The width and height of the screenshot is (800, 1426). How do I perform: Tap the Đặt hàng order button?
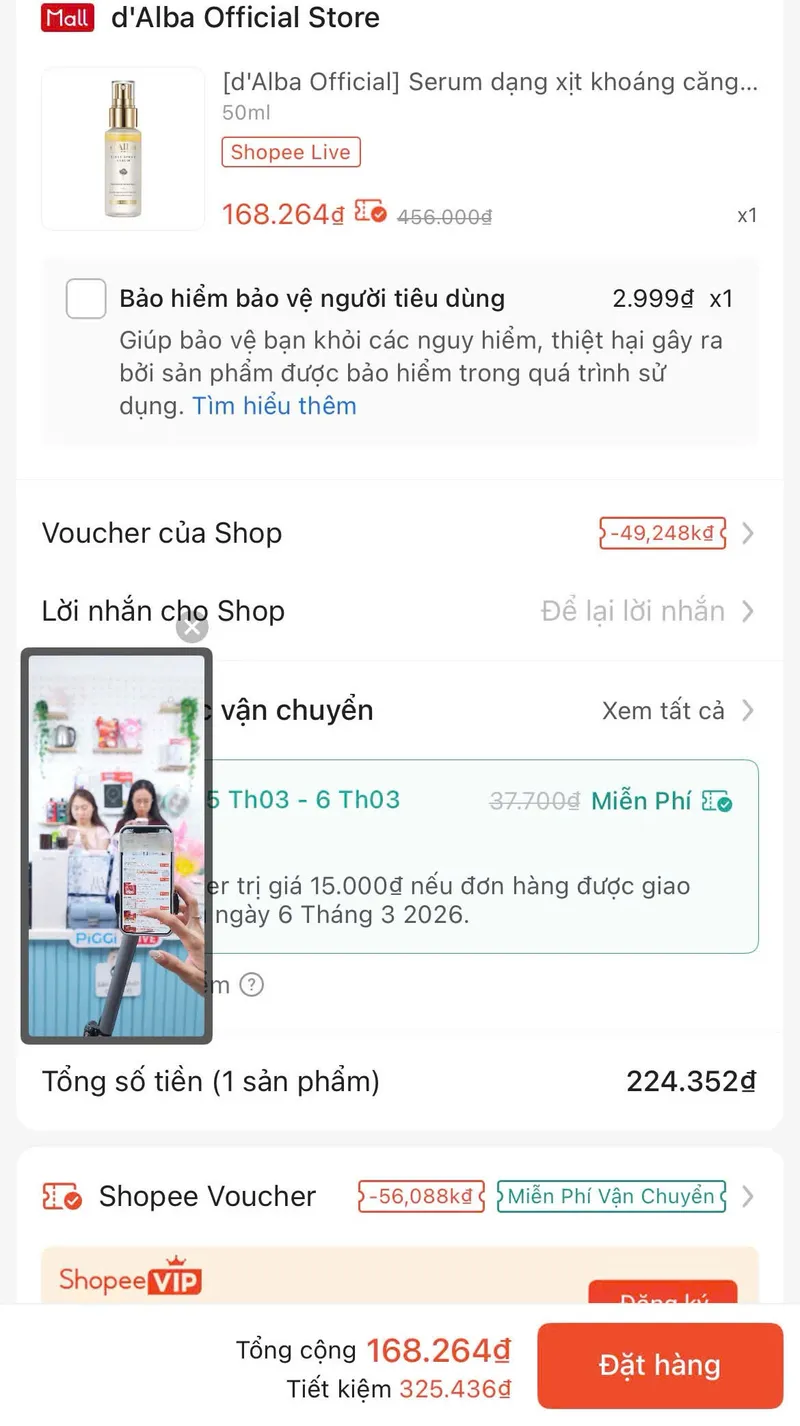[660, 1365]
